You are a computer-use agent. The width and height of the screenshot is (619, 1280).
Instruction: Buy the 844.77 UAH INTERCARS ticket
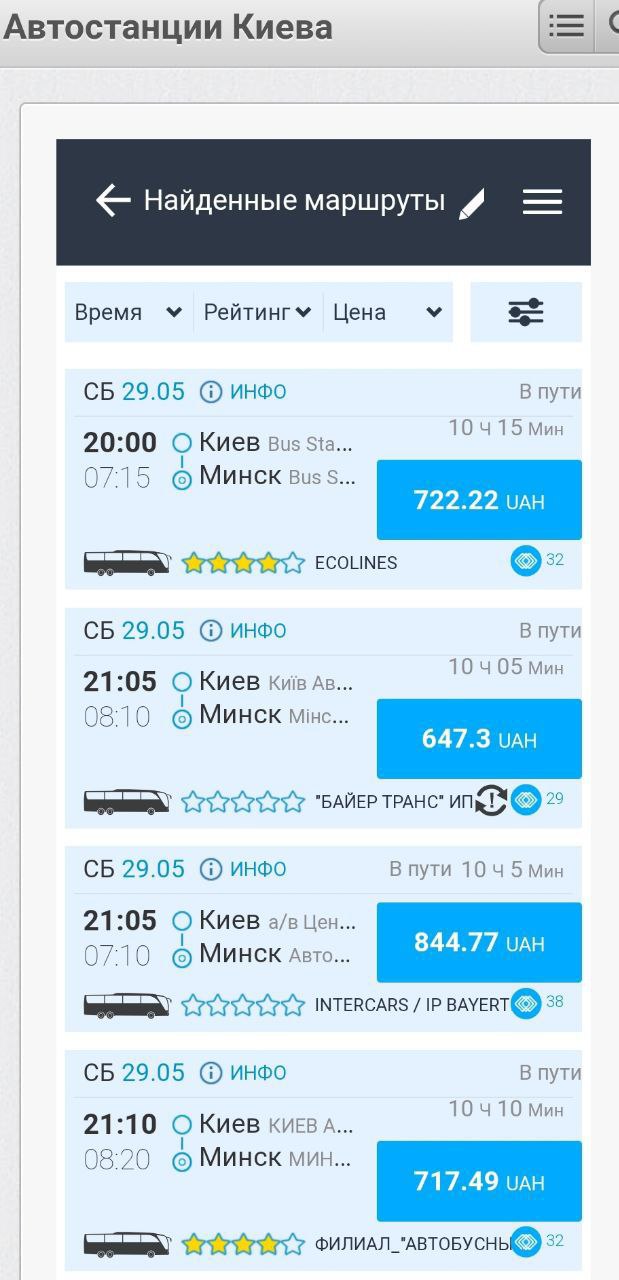pyautogui.click(x=479, y=942)
